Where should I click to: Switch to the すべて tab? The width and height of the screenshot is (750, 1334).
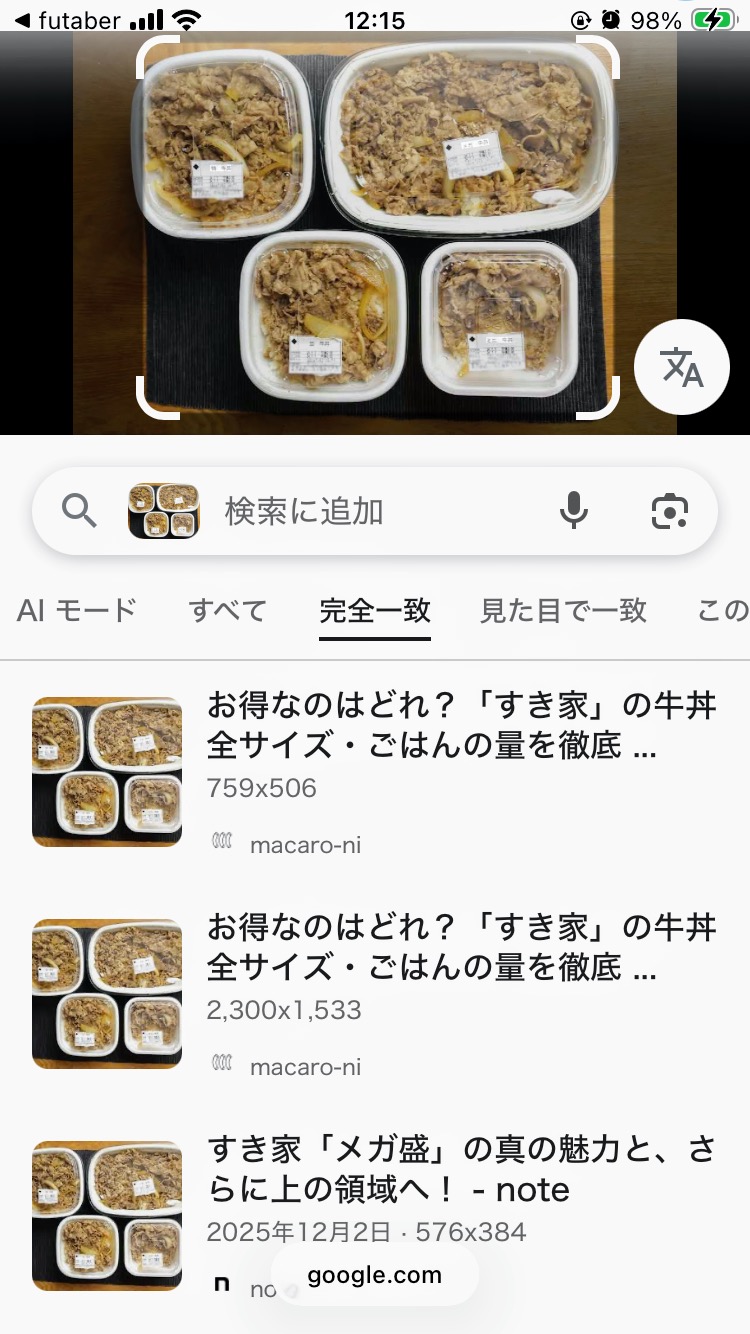228,610
